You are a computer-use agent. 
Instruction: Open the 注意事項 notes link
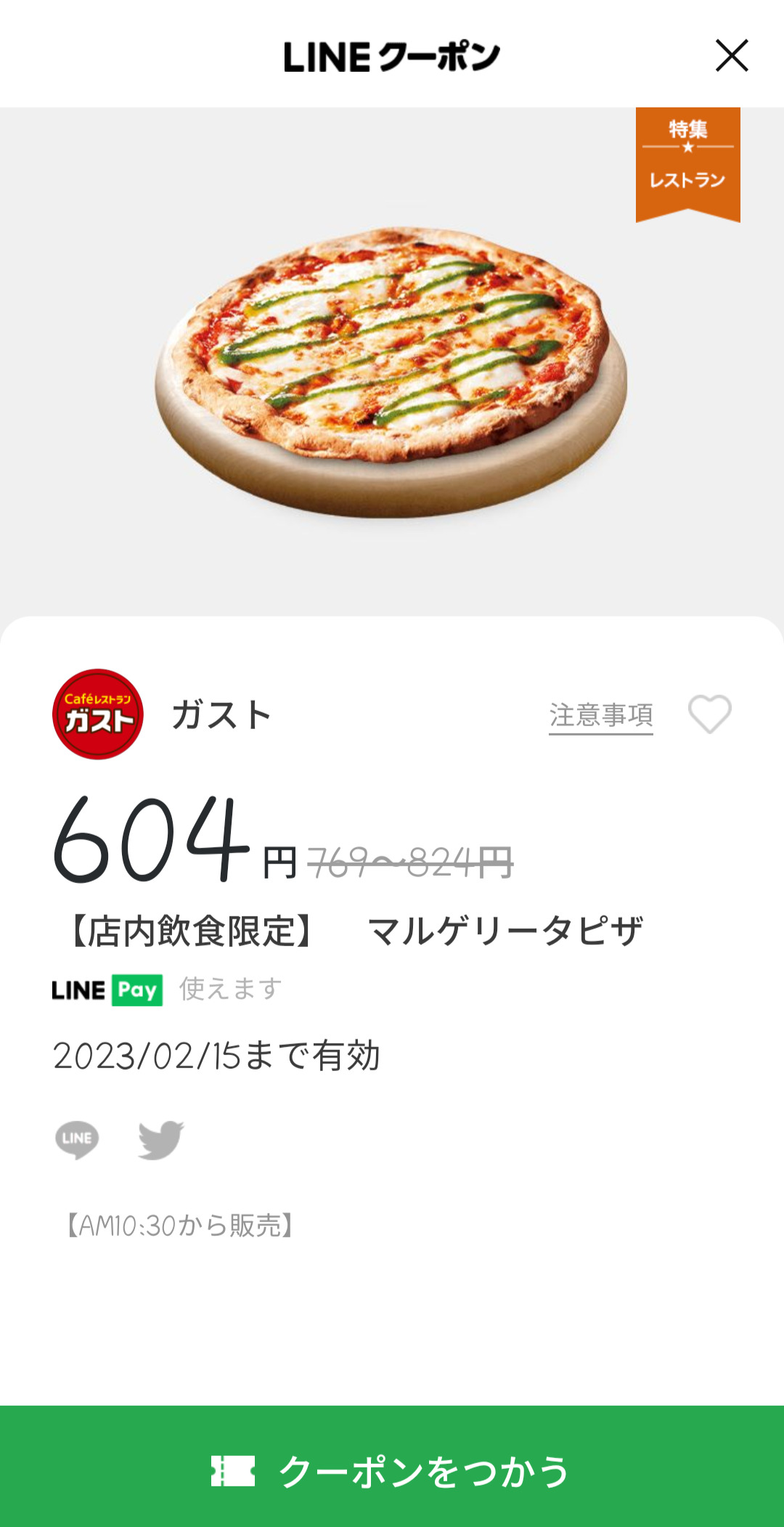click(x=600, y=715)
